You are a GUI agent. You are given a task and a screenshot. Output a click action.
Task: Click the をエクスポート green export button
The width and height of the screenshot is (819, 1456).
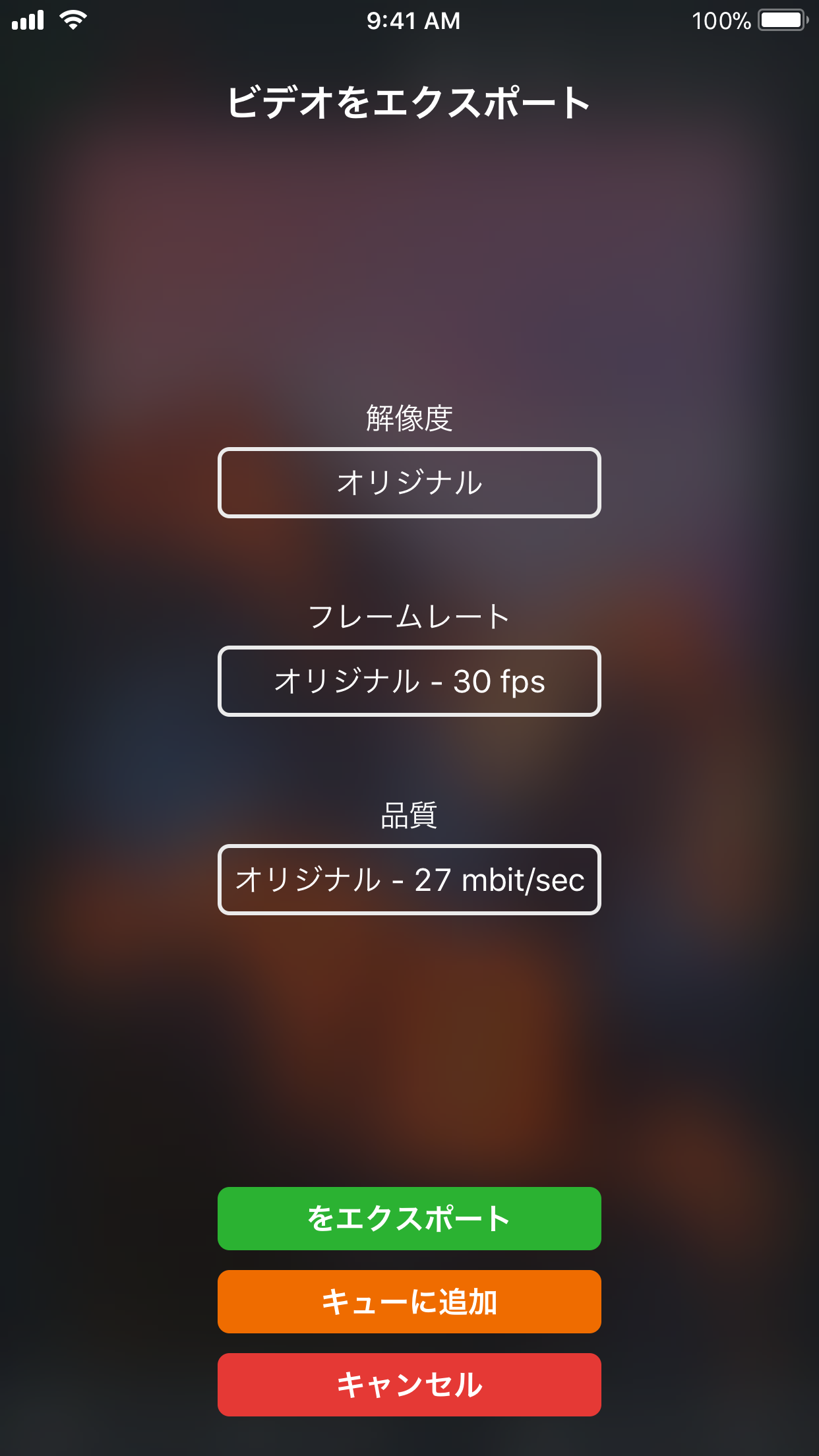[x=409, y=1219]
